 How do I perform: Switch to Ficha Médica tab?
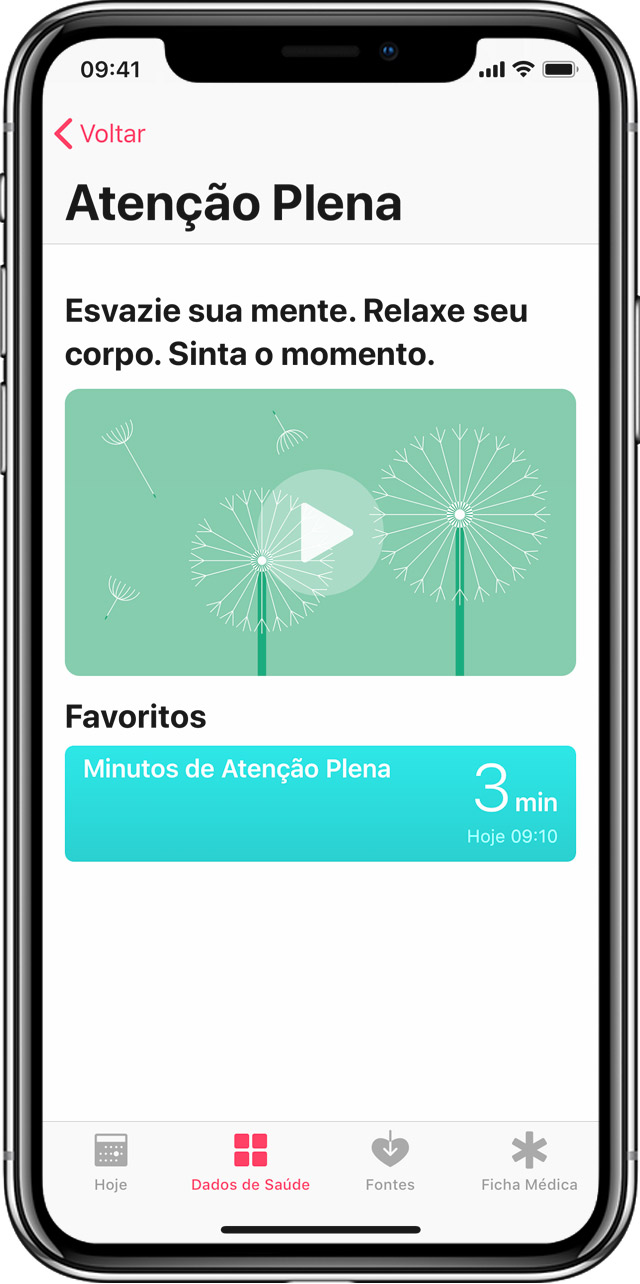click(x=529, y=1162)
